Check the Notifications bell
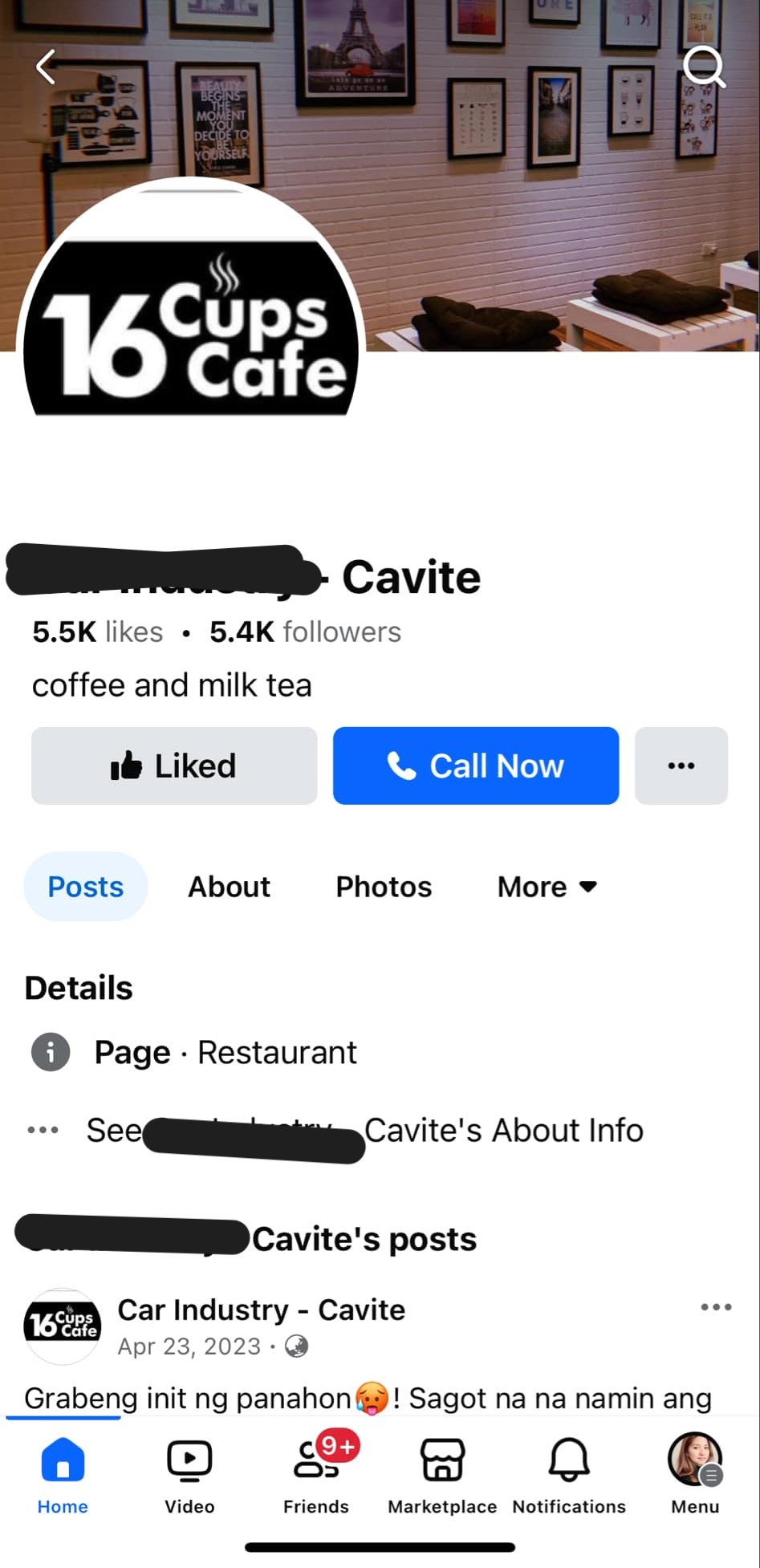The width and height of the screenshot is (760, 1568). click(569, 1475)
